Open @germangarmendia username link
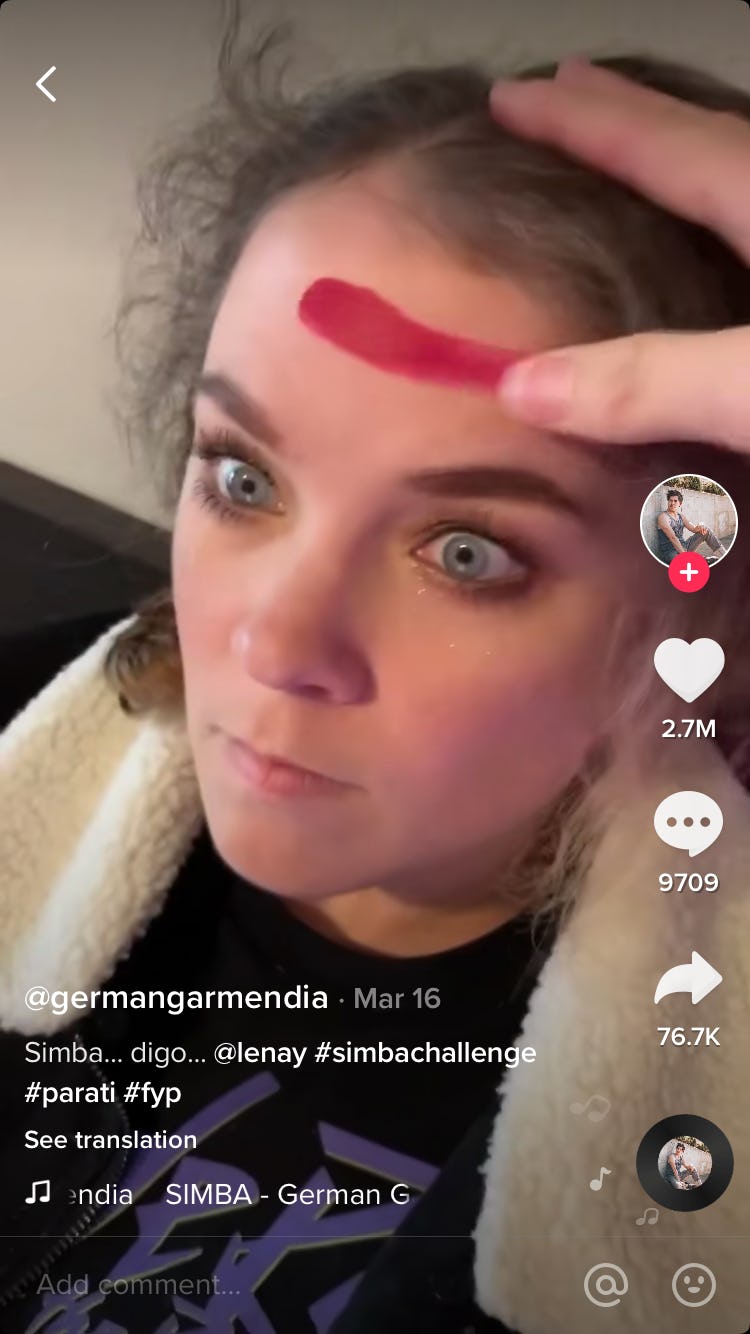 176,997
